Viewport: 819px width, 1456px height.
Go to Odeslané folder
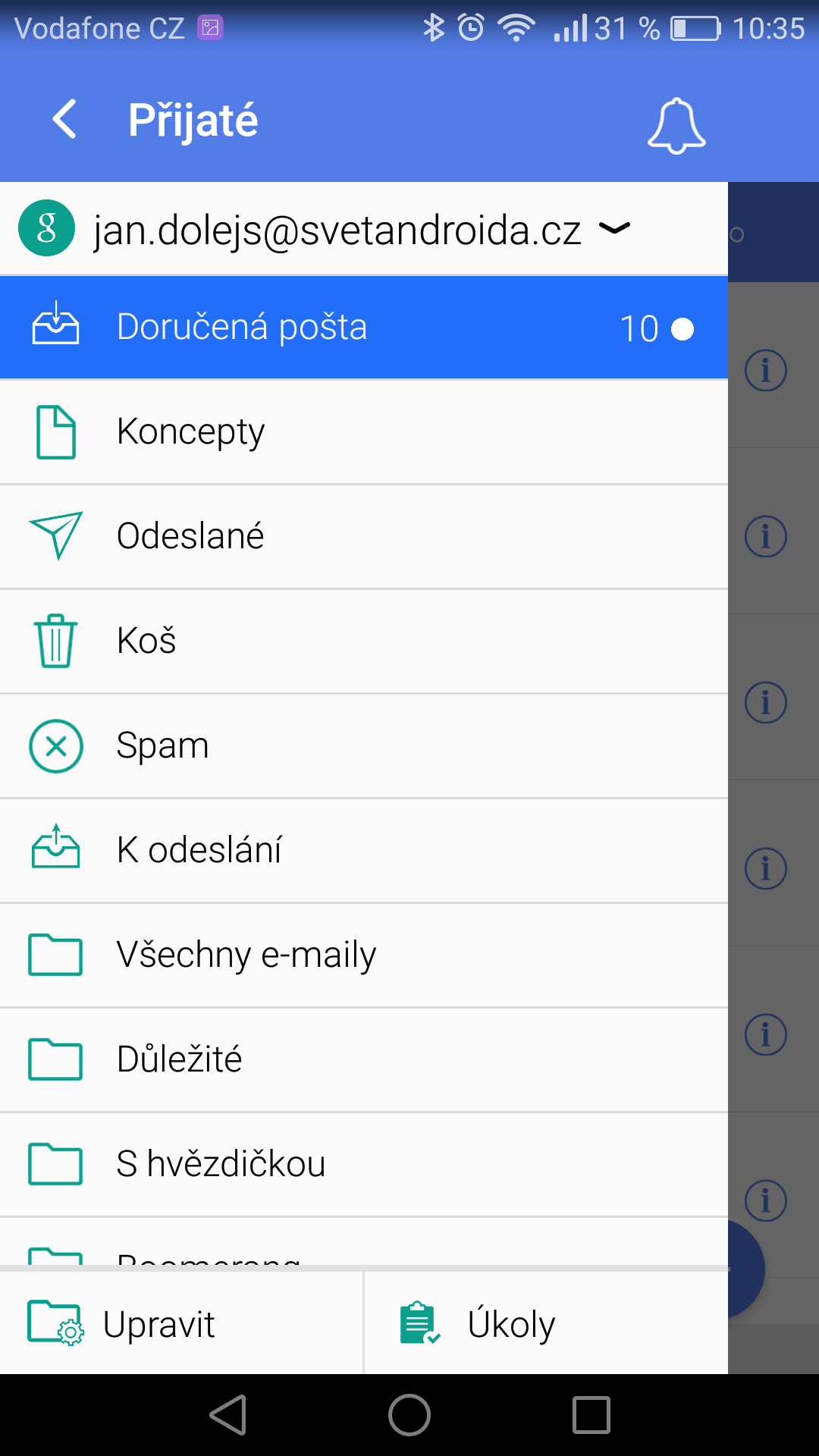point(364,537)
